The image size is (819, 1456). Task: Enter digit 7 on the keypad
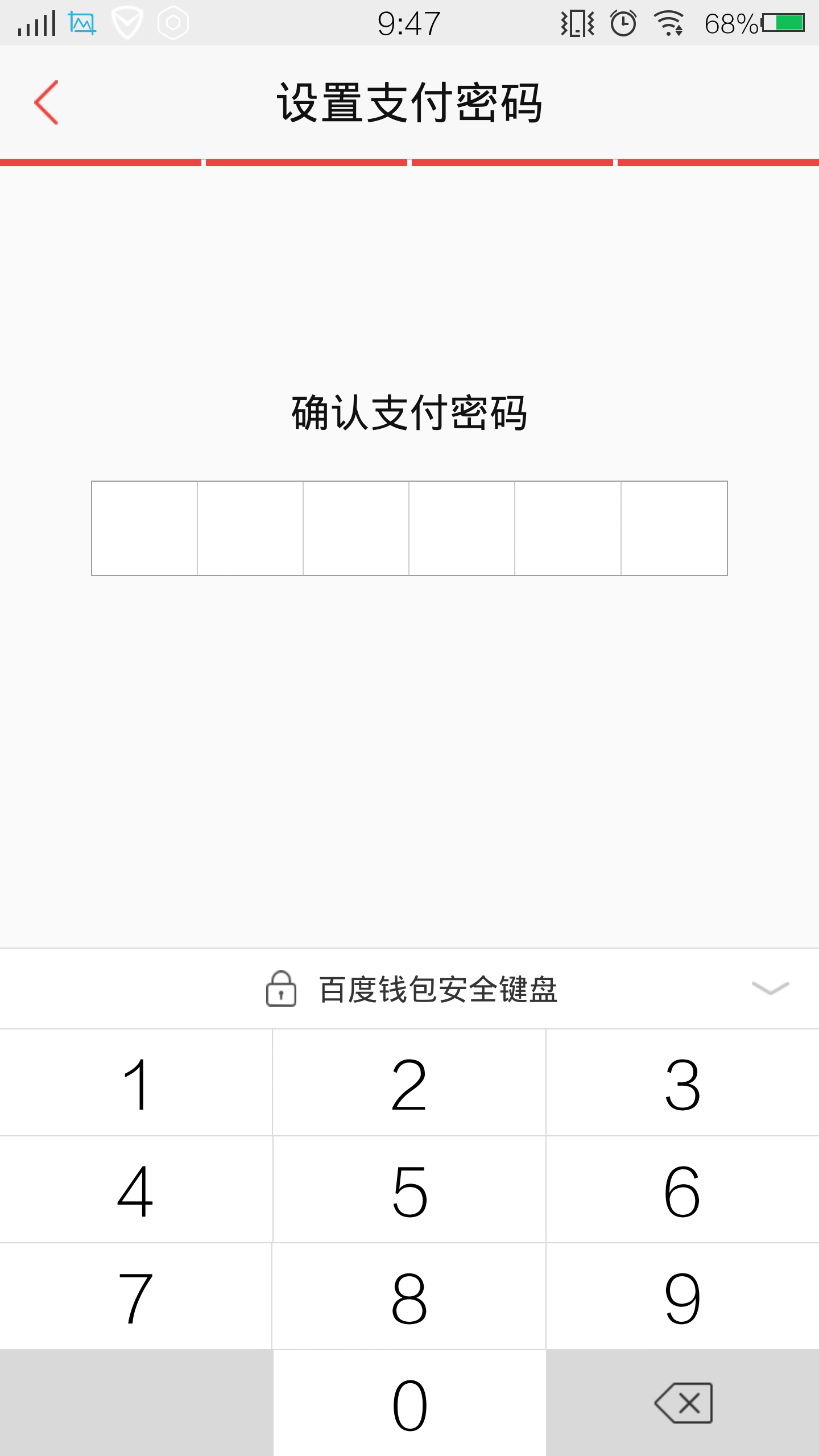136,1297
